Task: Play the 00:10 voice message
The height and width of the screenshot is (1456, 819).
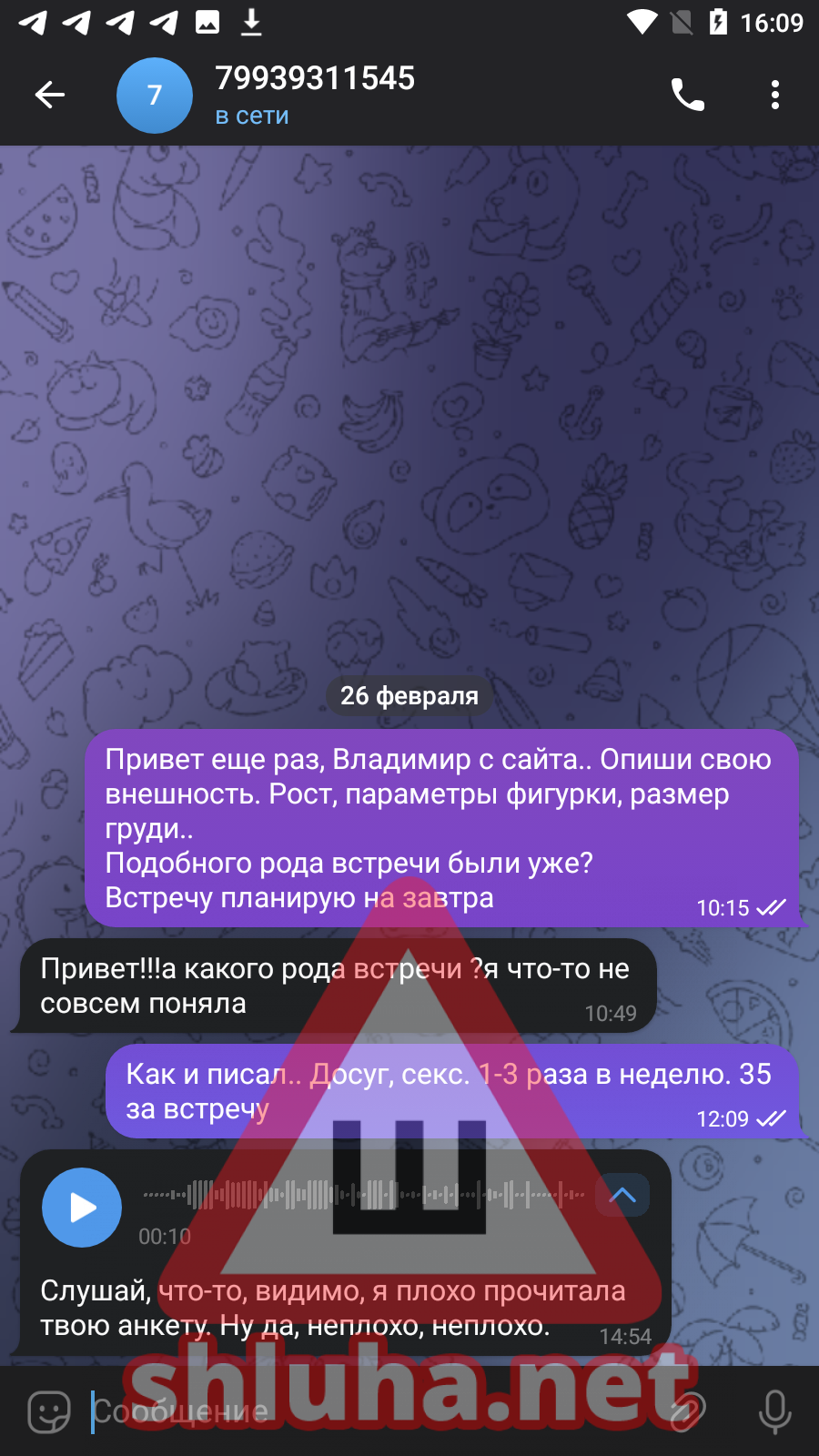Action: click(82, 1208)
